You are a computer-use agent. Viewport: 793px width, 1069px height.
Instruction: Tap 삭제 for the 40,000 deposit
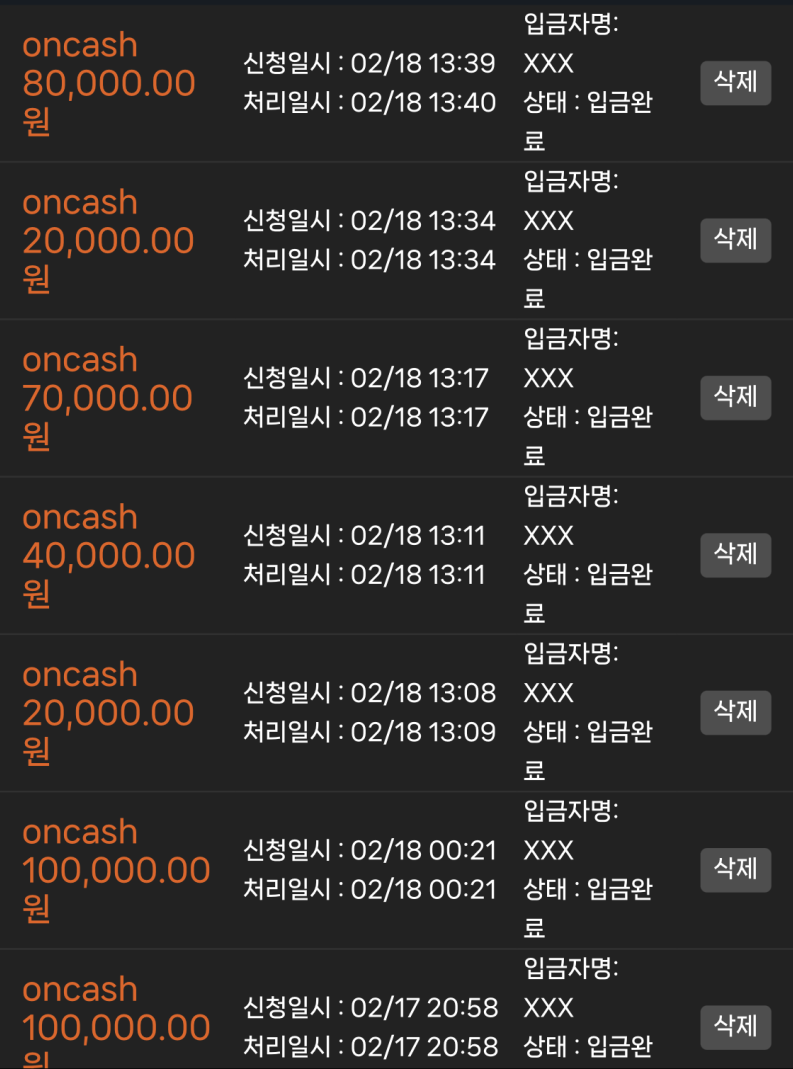point(735,555)
